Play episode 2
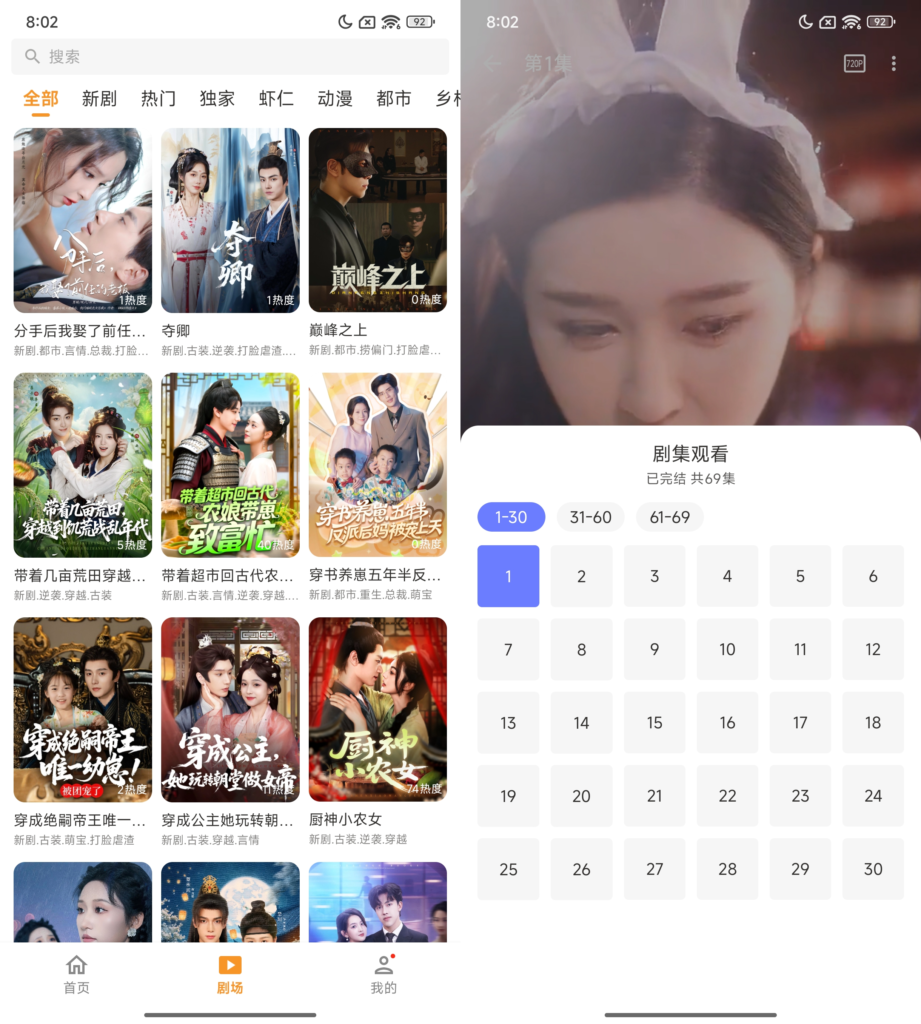The width and height of the screenshot is (921, 1024). pyautogui.click(x=581, y=576)
